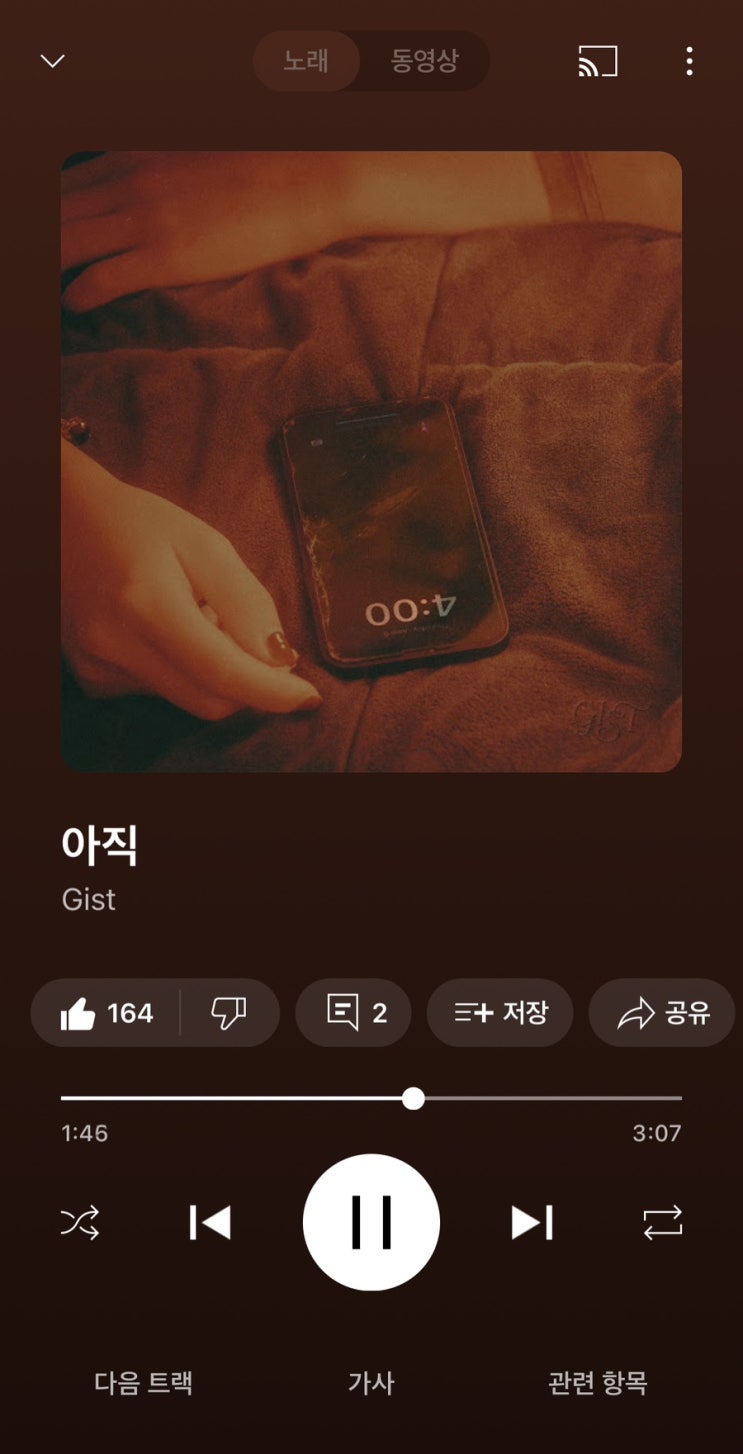
Task: Select the 노래 tab
Action: pyautogui.click(x=306, y=61)
